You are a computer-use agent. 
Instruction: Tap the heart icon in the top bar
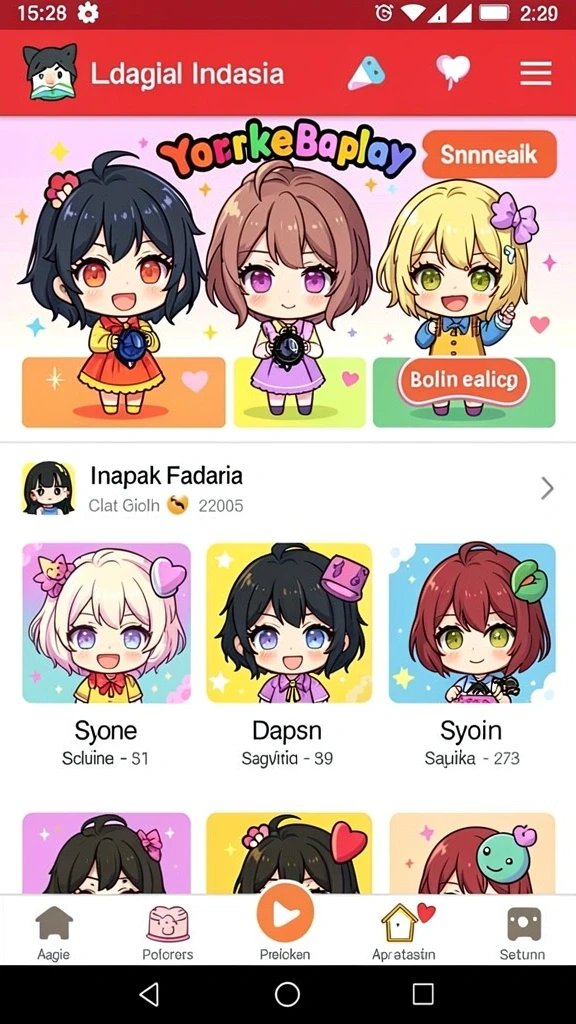coord(453,71)
